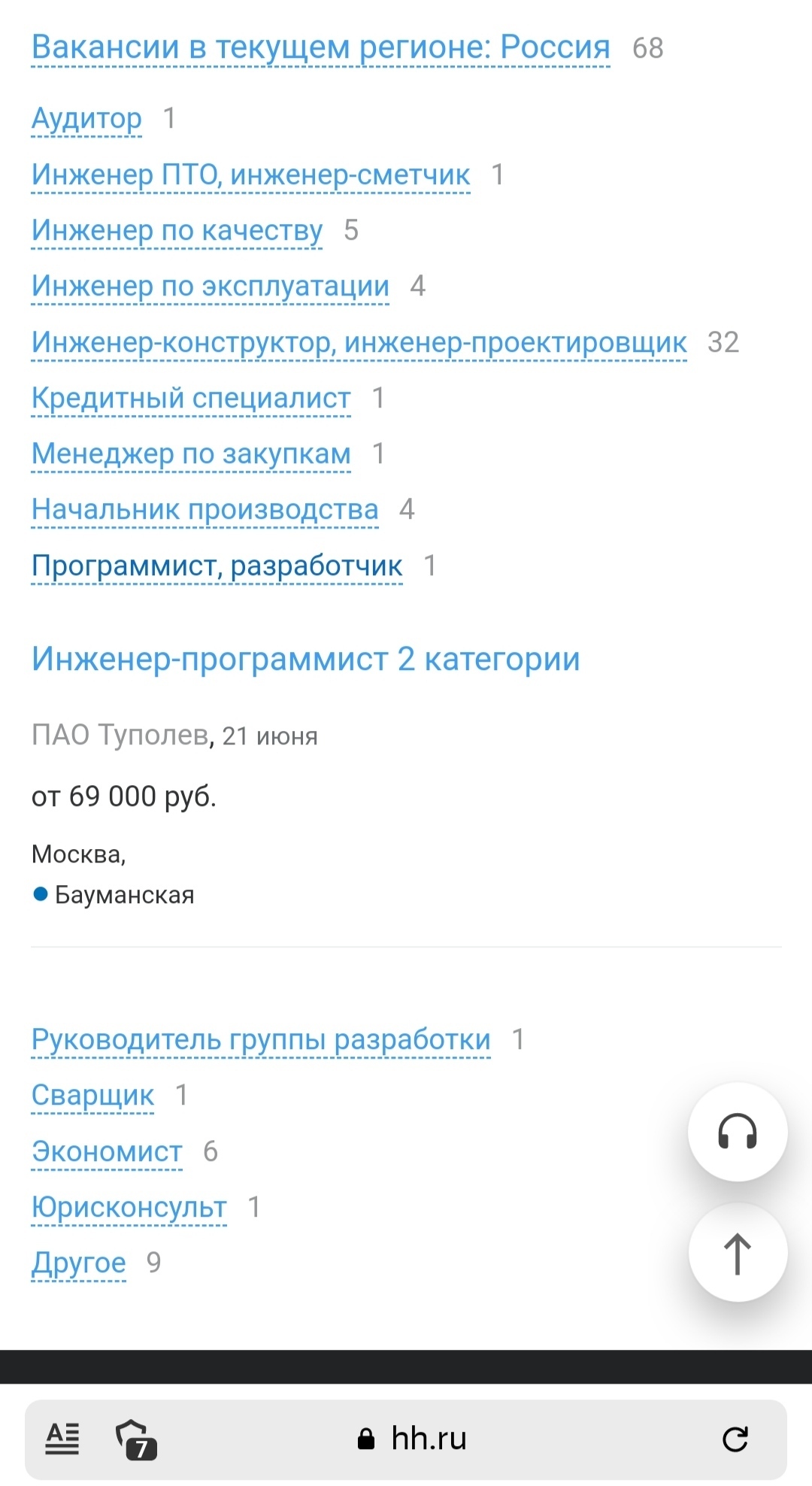The width and height of the screenshot is (812, 1486).
Task: Expand Руководитель группы разработки vacancies
Action: coord(260,1039)
